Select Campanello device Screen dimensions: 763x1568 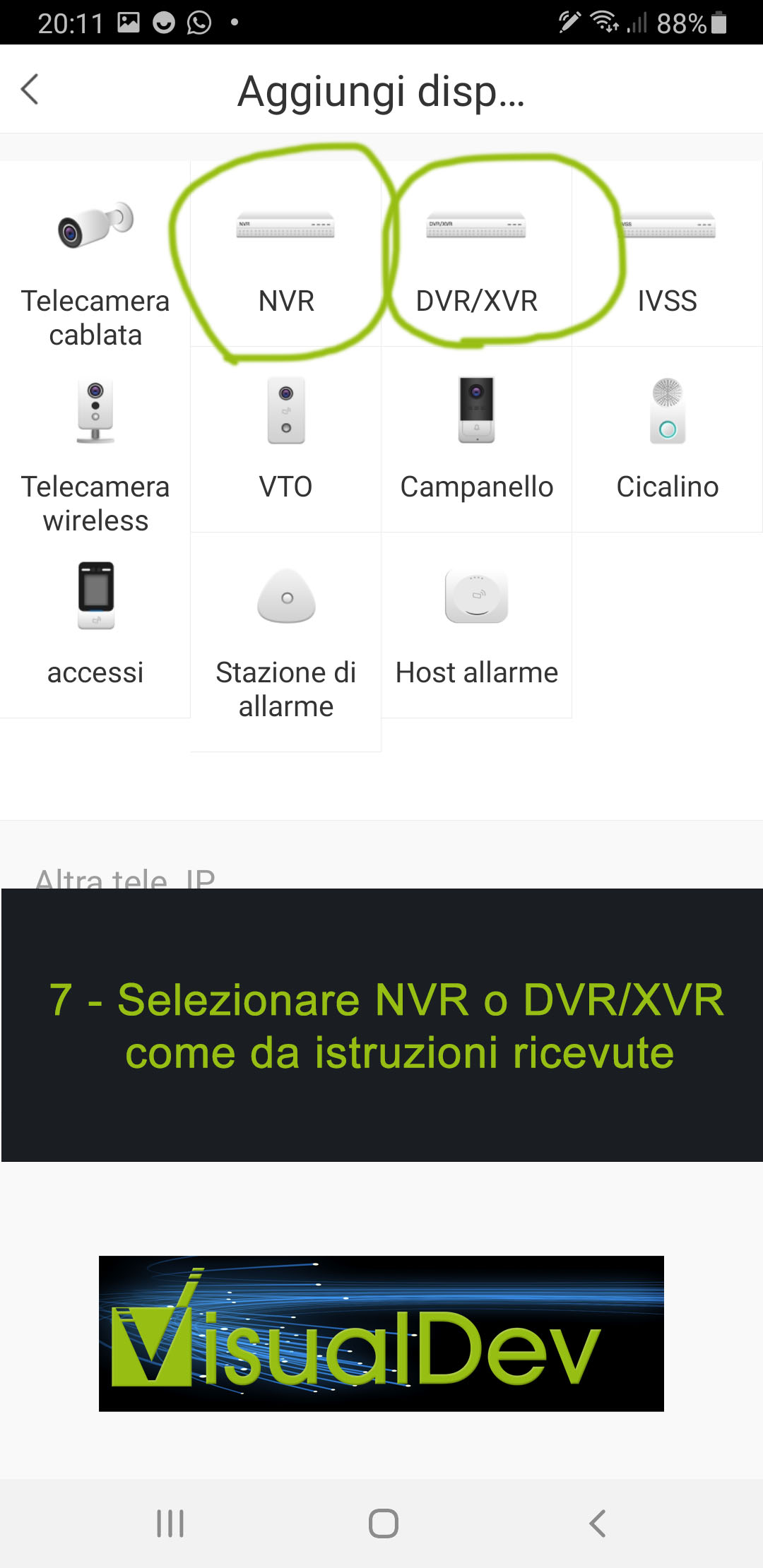click(477, 439)
